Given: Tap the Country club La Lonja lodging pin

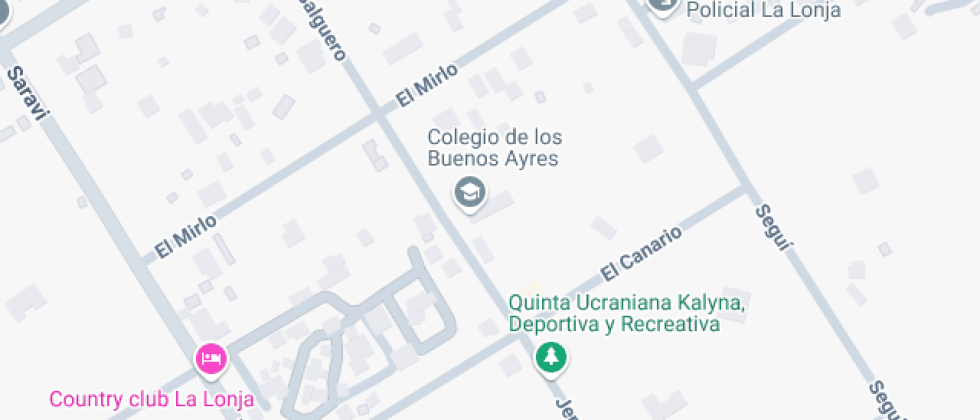Looking at the screenshot, I should point(210,357).
